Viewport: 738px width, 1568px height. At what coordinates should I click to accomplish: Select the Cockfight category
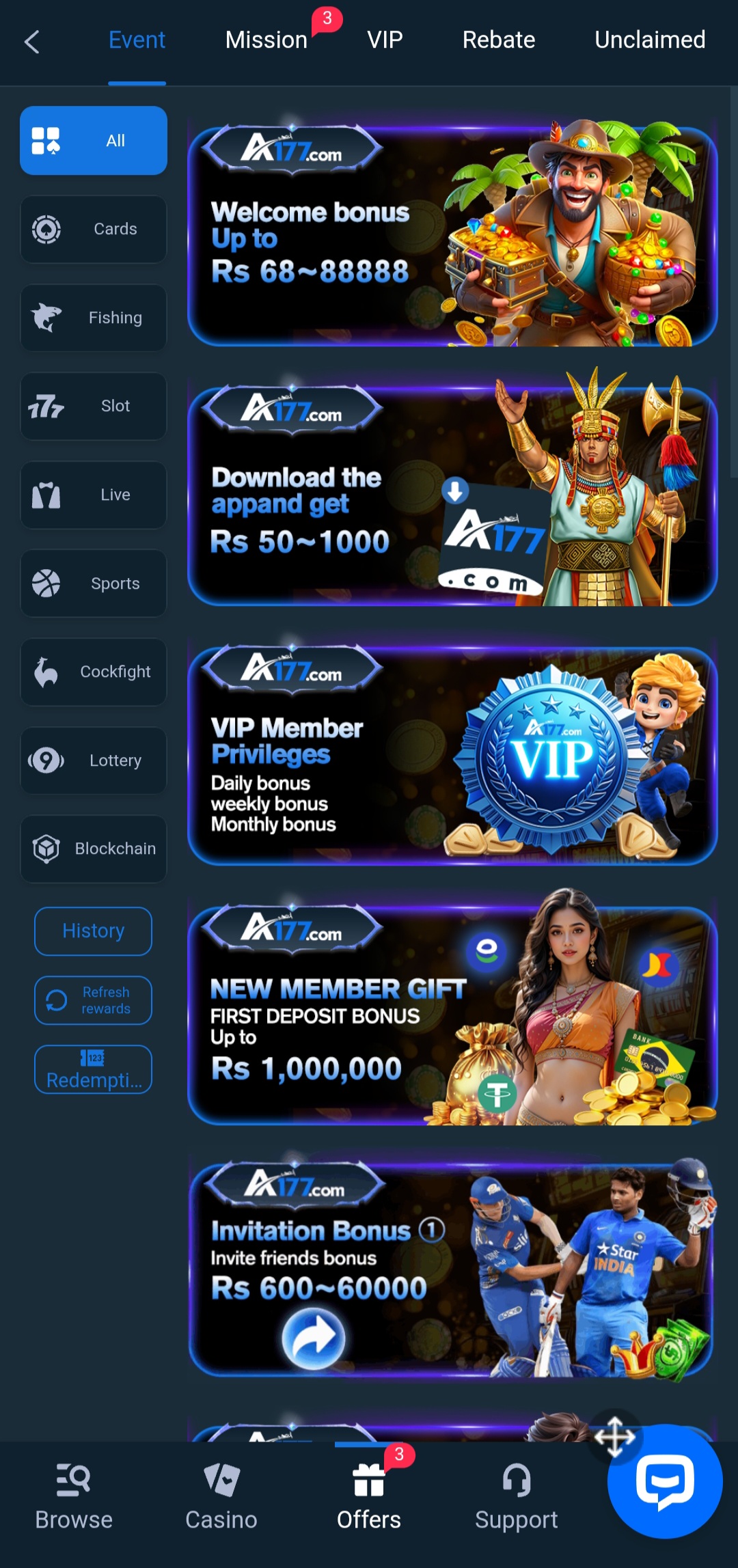coord(94,672)
